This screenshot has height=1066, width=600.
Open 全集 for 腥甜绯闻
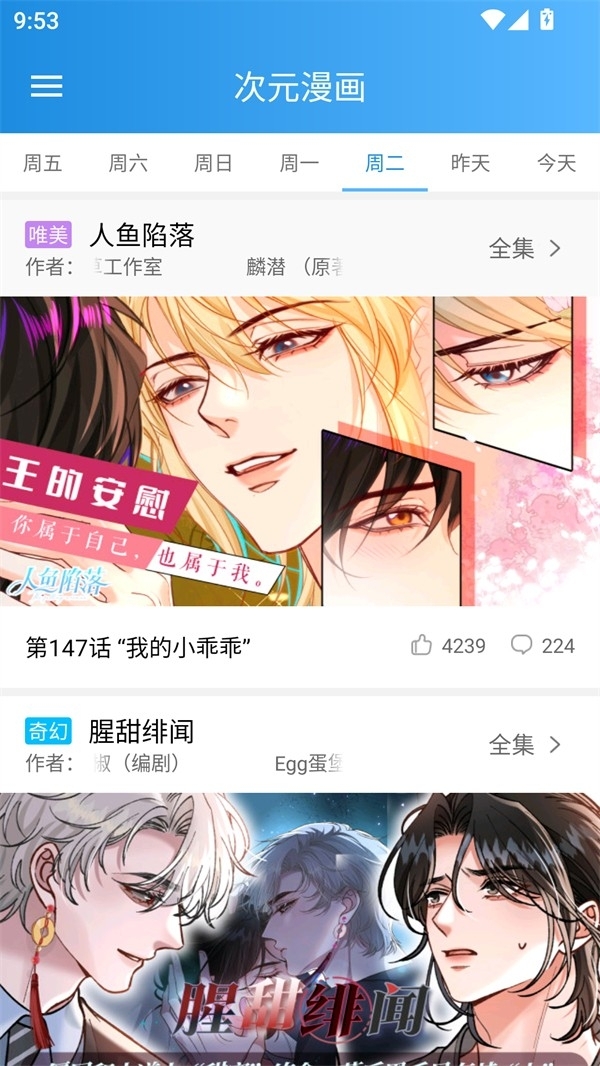click(x=525, y=744)
